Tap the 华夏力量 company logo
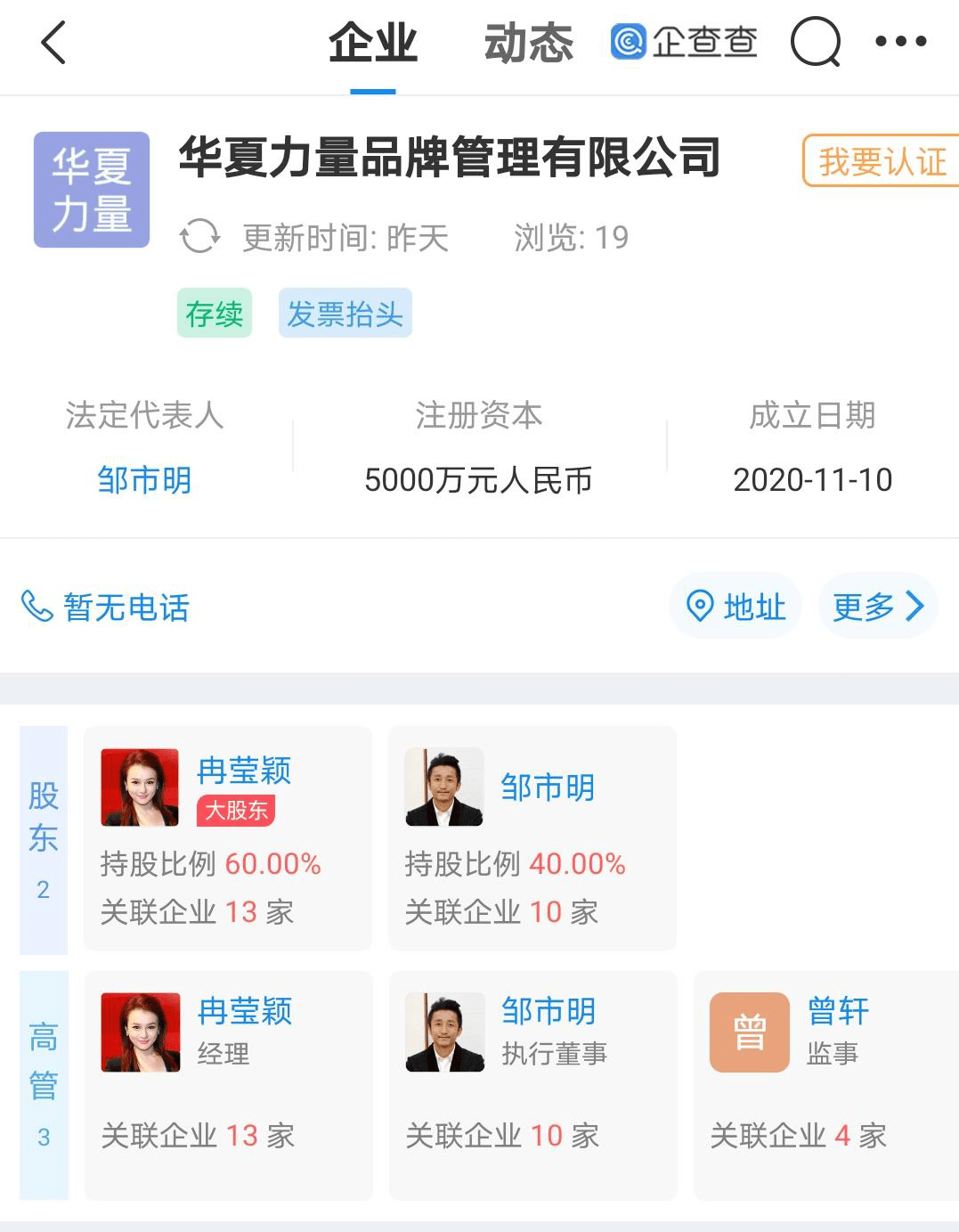The height and width of the screenshot is (1232, 959). 90,188
